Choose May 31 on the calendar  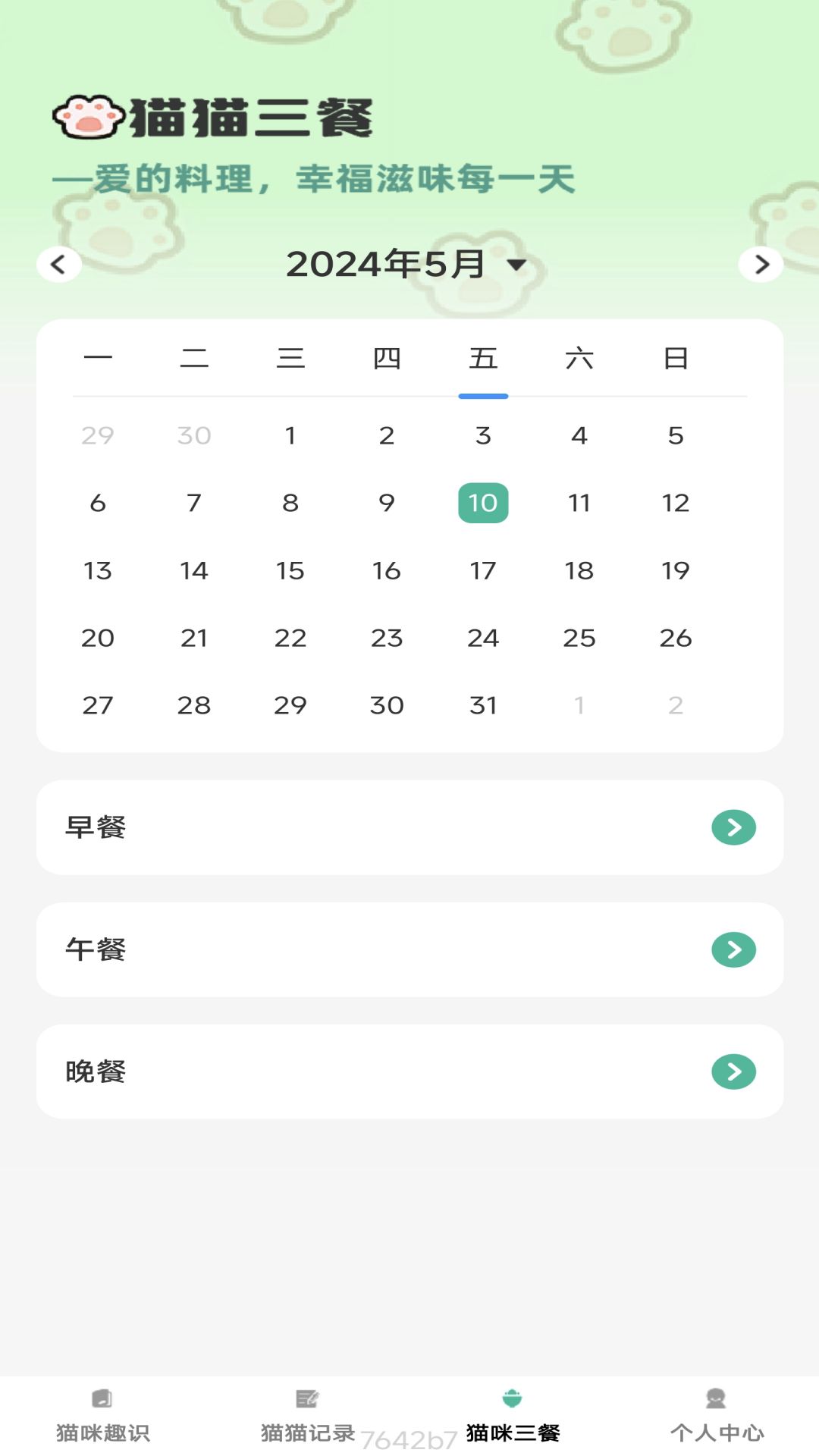click(483, 705)
